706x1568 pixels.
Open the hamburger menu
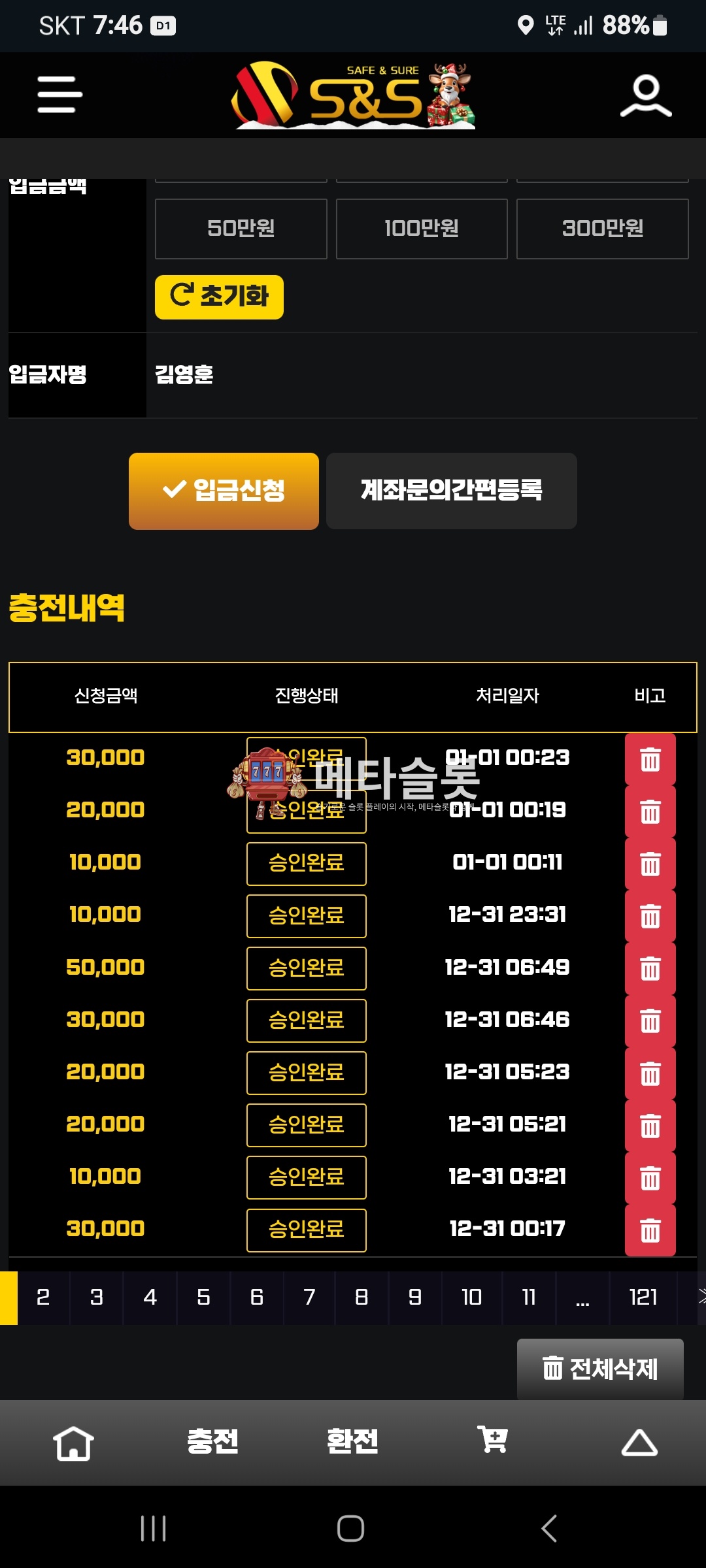point(59,95)
